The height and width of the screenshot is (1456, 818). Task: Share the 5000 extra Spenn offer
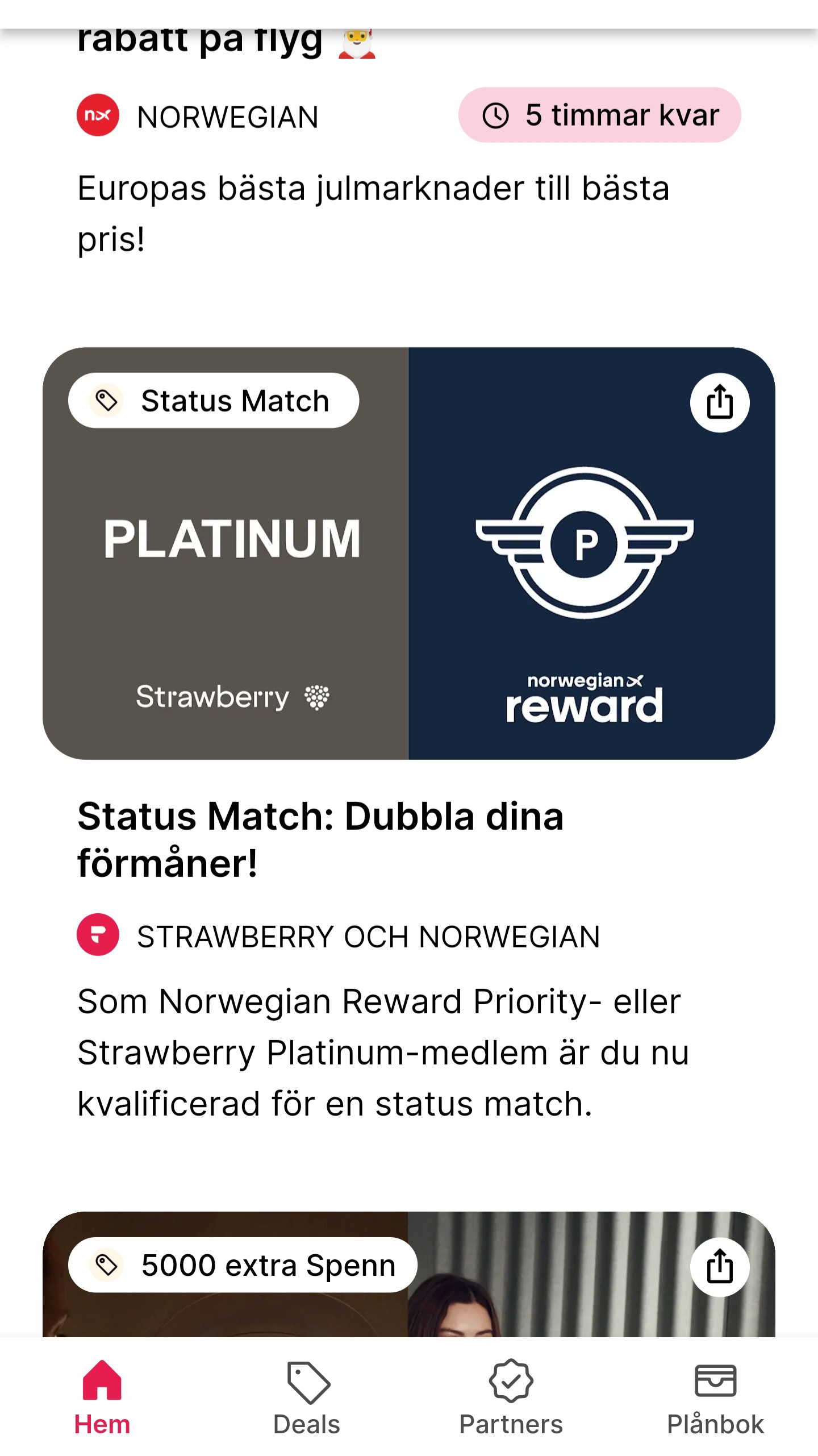[x=719, y=1266]
